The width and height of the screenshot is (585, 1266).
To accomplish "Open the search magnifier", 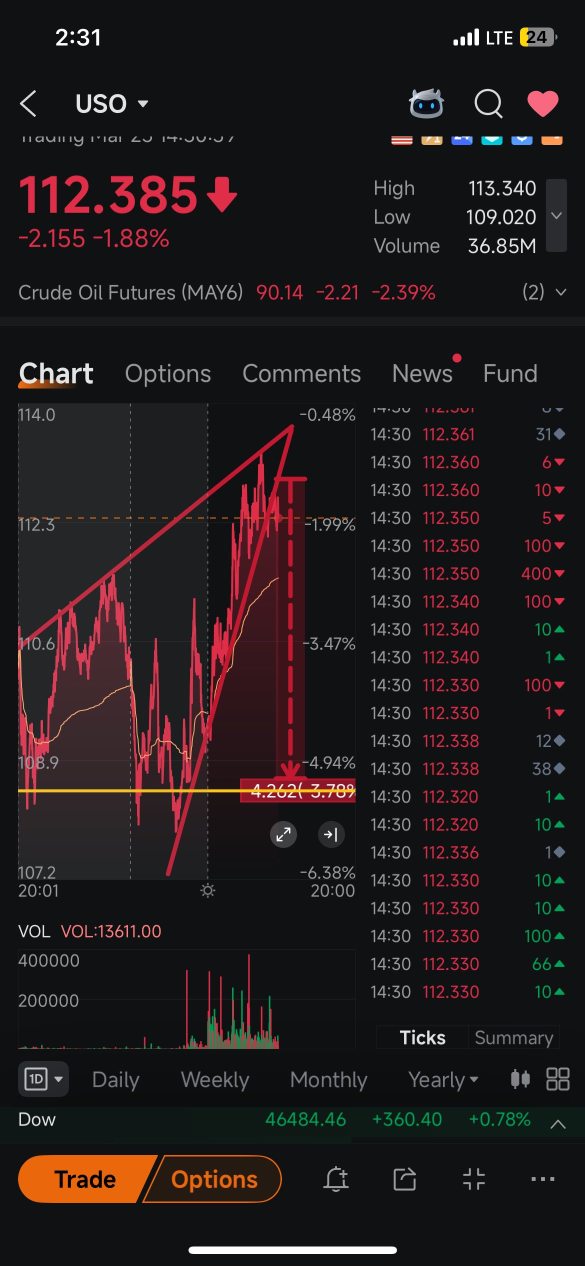I will point(488,103).
